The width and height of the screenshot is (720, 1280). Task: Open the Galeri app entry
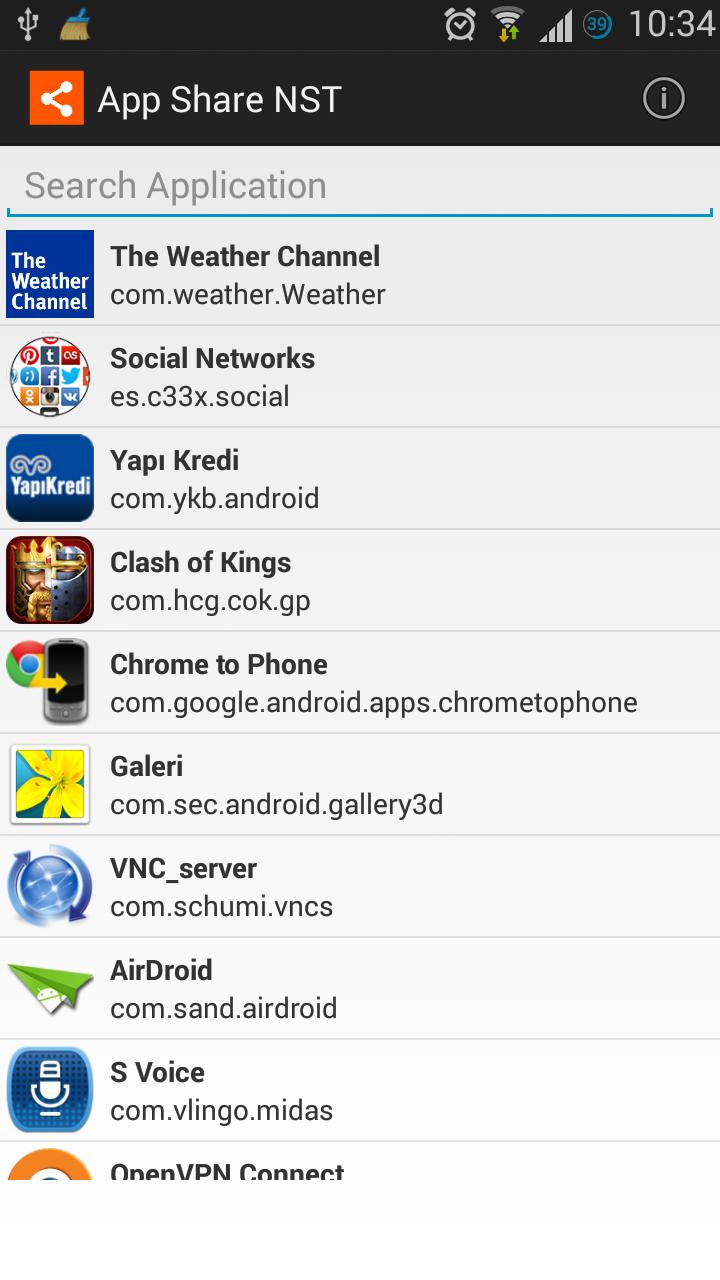click(360, 785)
